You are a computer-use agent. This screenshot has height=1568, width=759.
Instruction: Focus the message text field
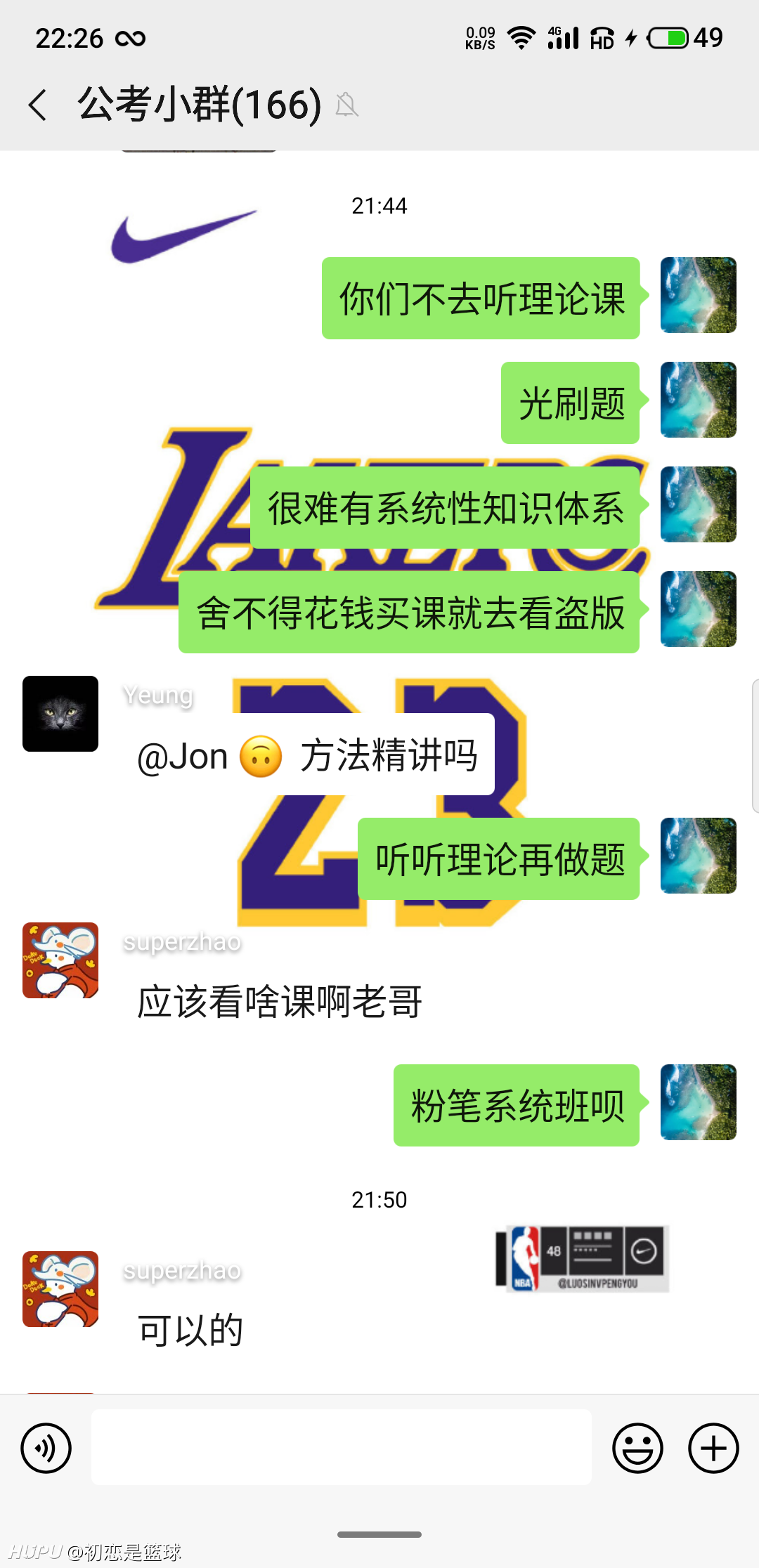(342, 1447)
